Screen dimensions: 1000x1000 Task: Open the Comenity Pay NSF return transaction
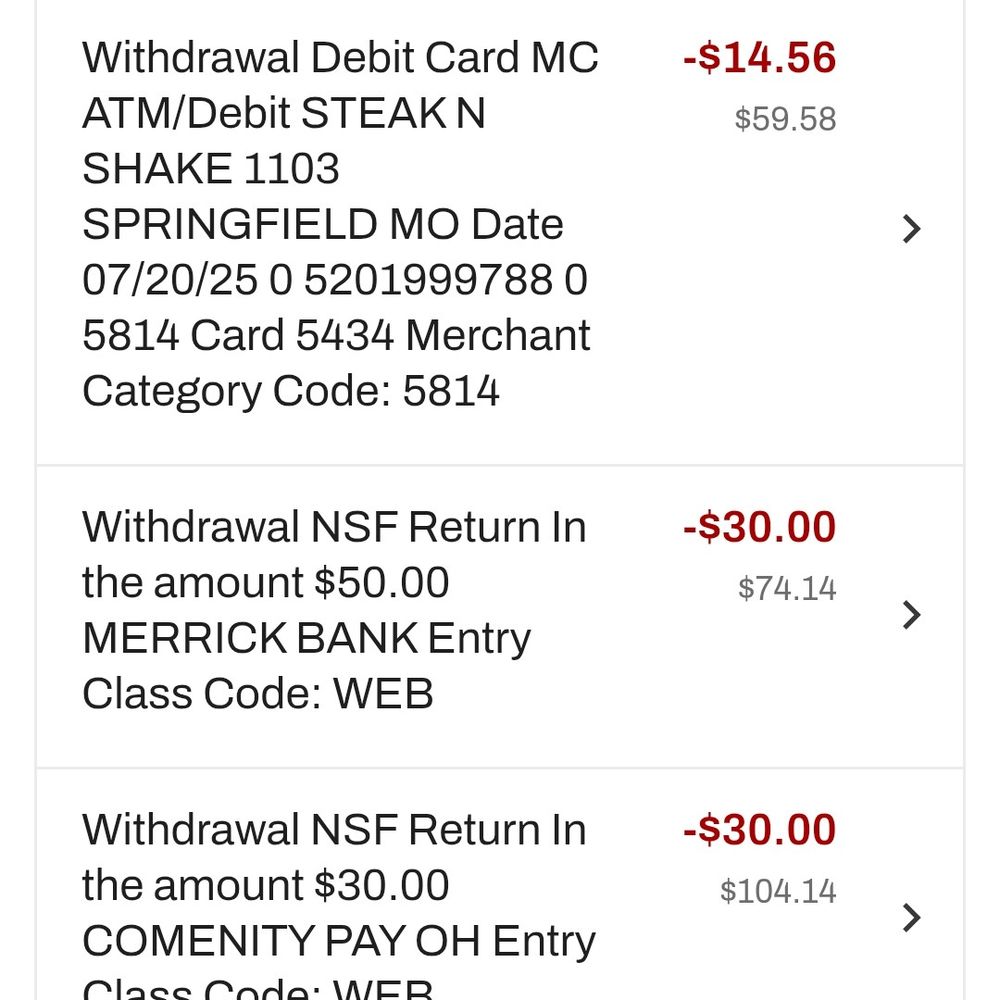[x=910, y=917]
